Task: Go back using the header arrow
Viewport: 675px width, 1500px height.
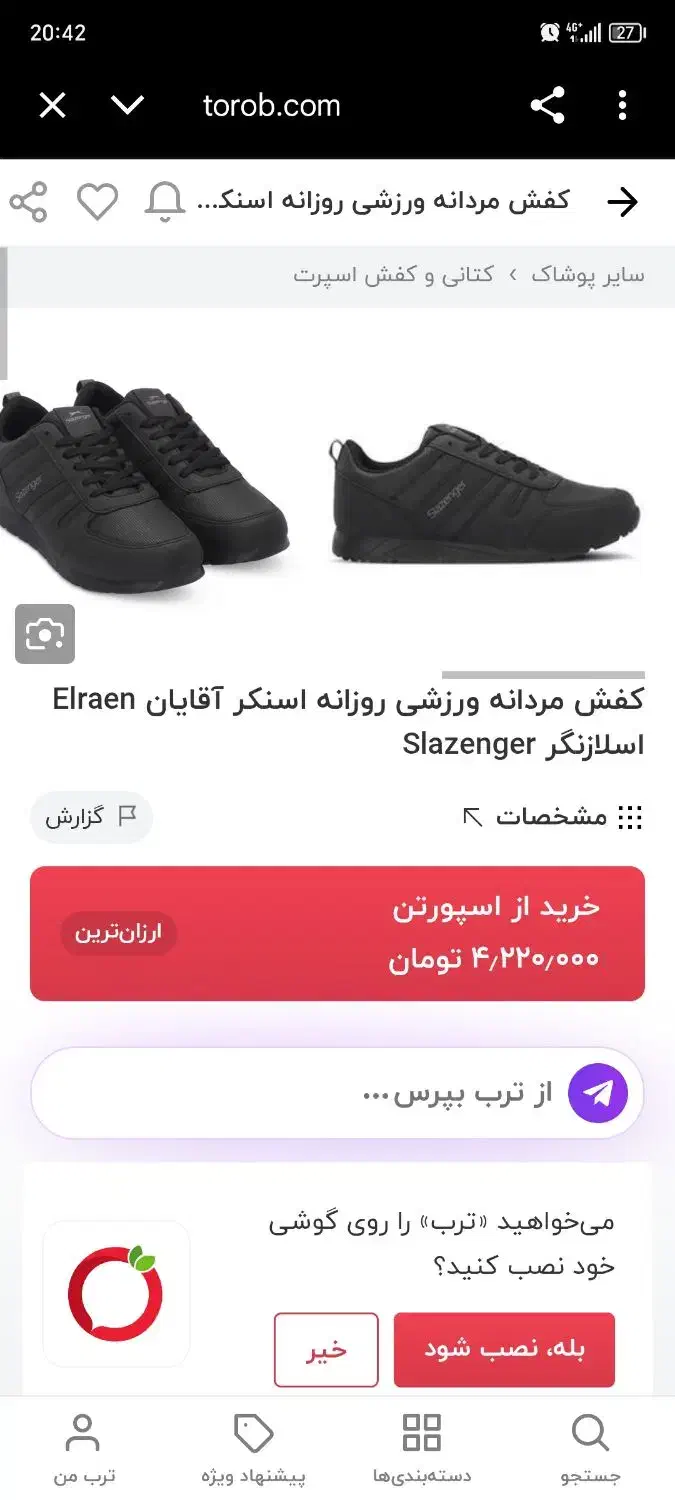Action: click(622, 202)
